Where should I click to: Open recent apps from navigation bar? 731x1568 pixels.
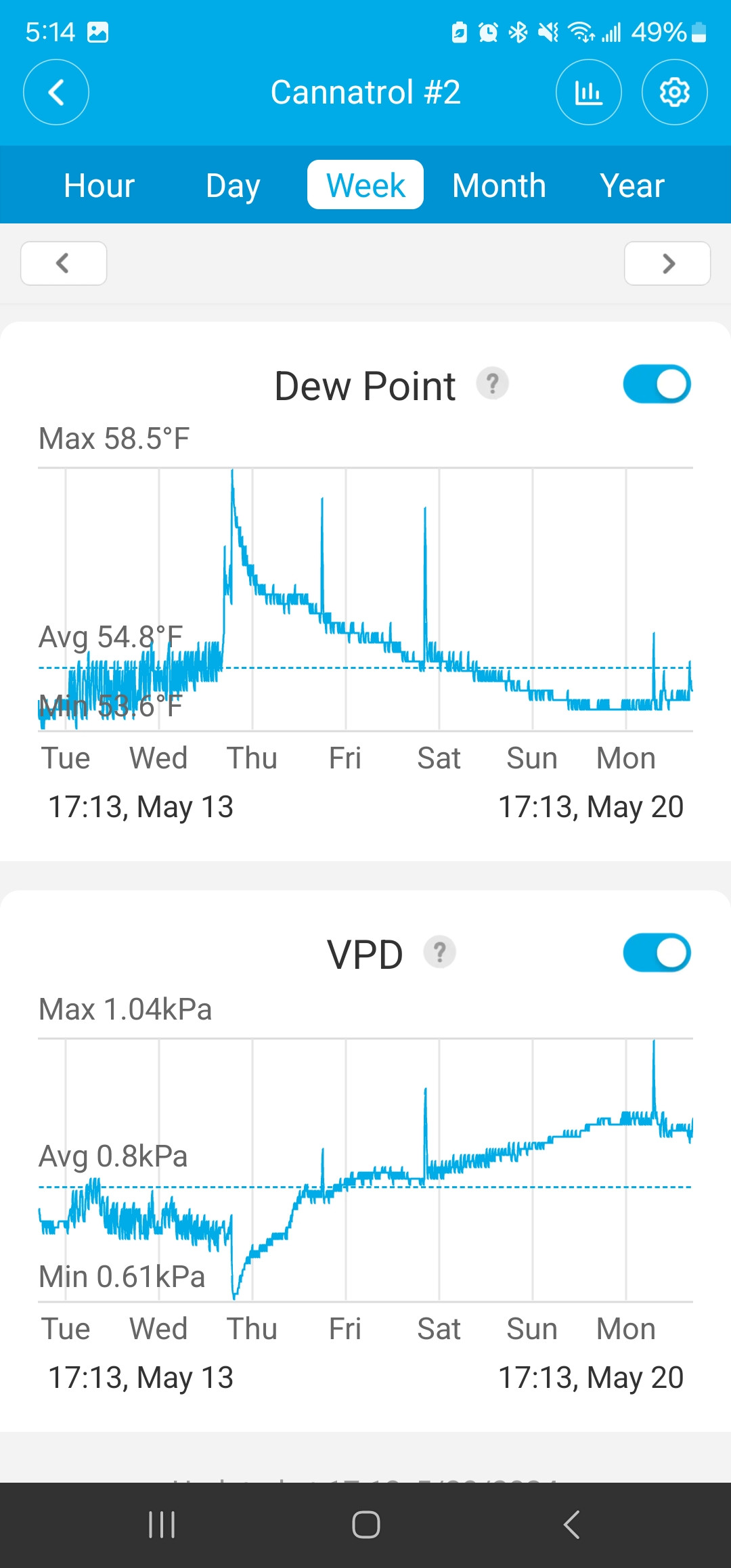tap(162, 1525)
